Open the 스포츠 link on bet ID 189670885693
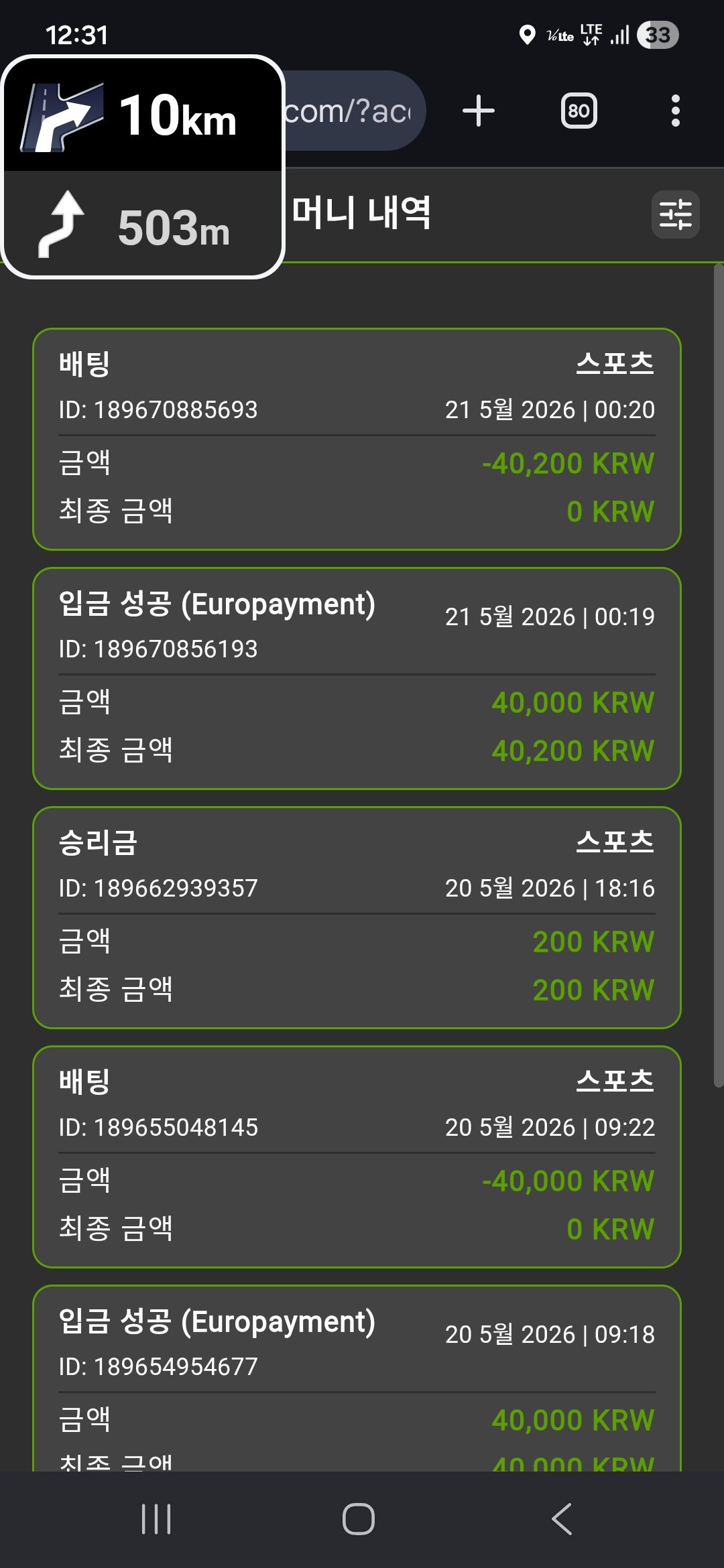Screen dimensions: 724x1568 [x=615, y=364]
